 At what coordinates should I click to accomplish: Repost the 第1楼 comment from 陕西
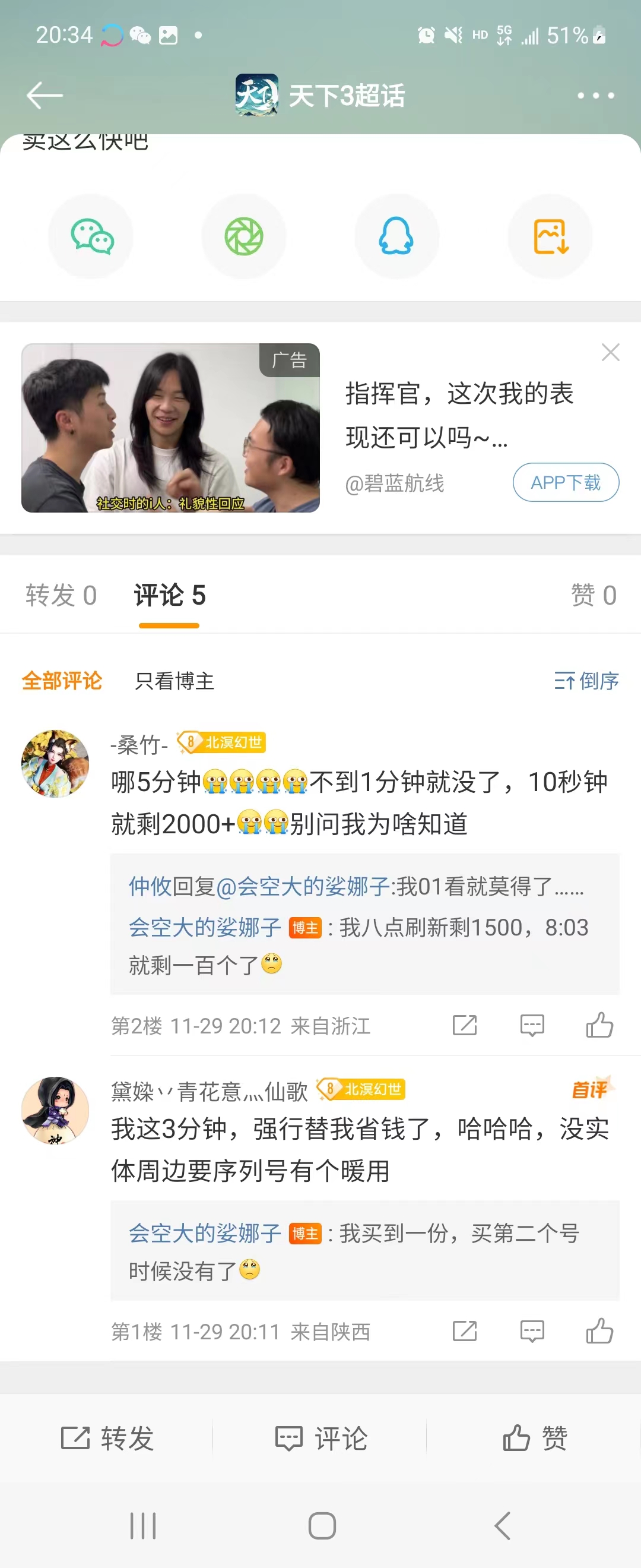tap(465, 1332)
